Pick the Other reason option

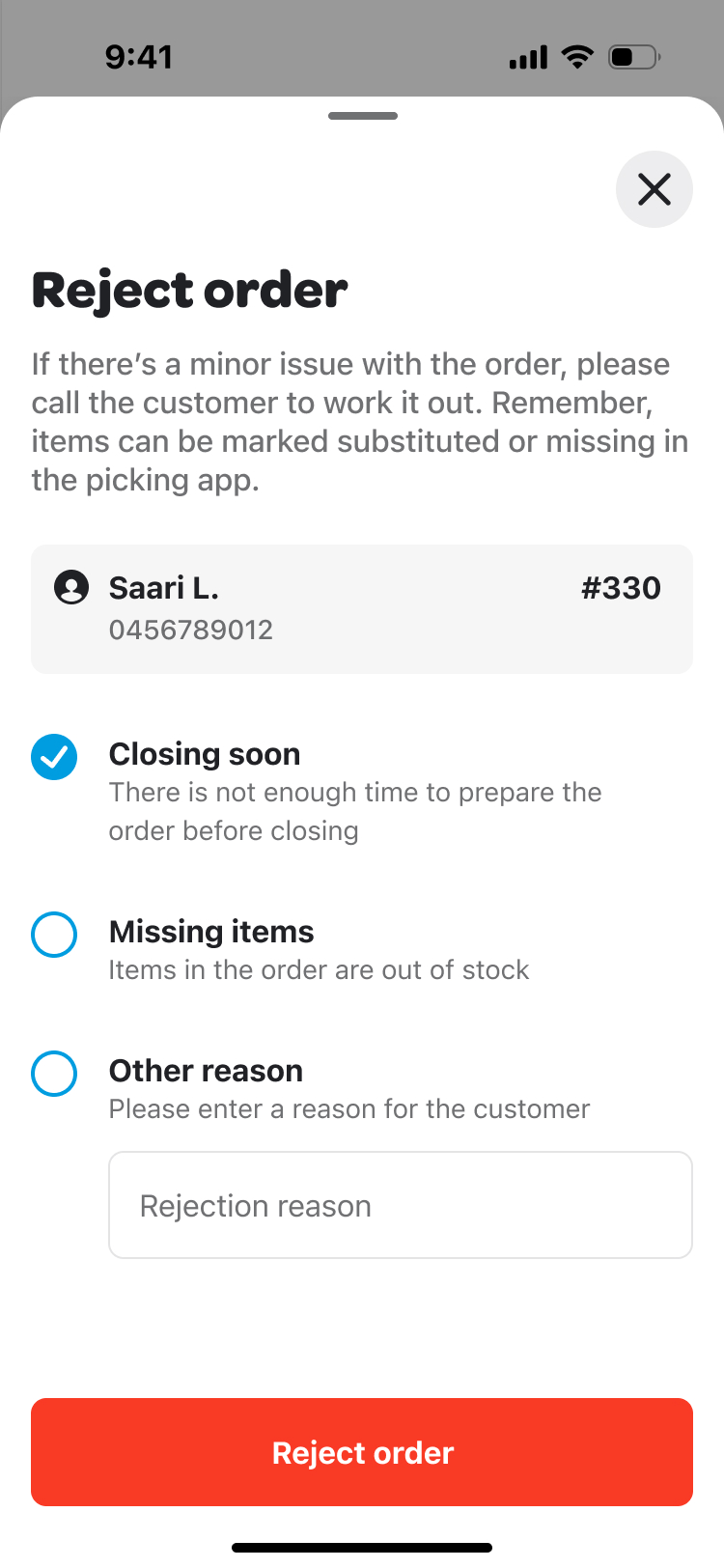54,1074
